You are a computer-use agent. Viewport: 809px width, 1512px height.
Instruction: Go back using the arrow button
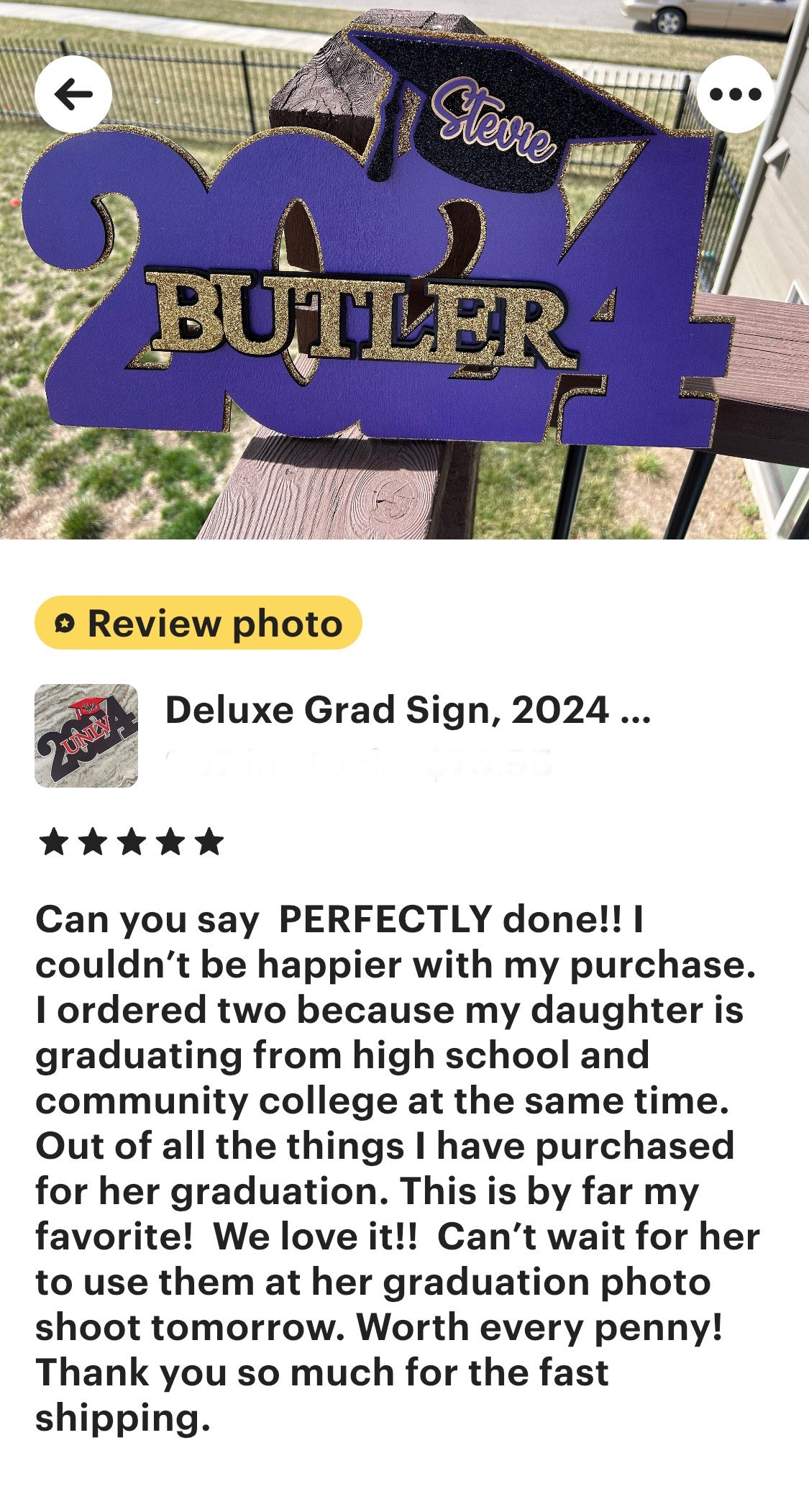[73, 94]
